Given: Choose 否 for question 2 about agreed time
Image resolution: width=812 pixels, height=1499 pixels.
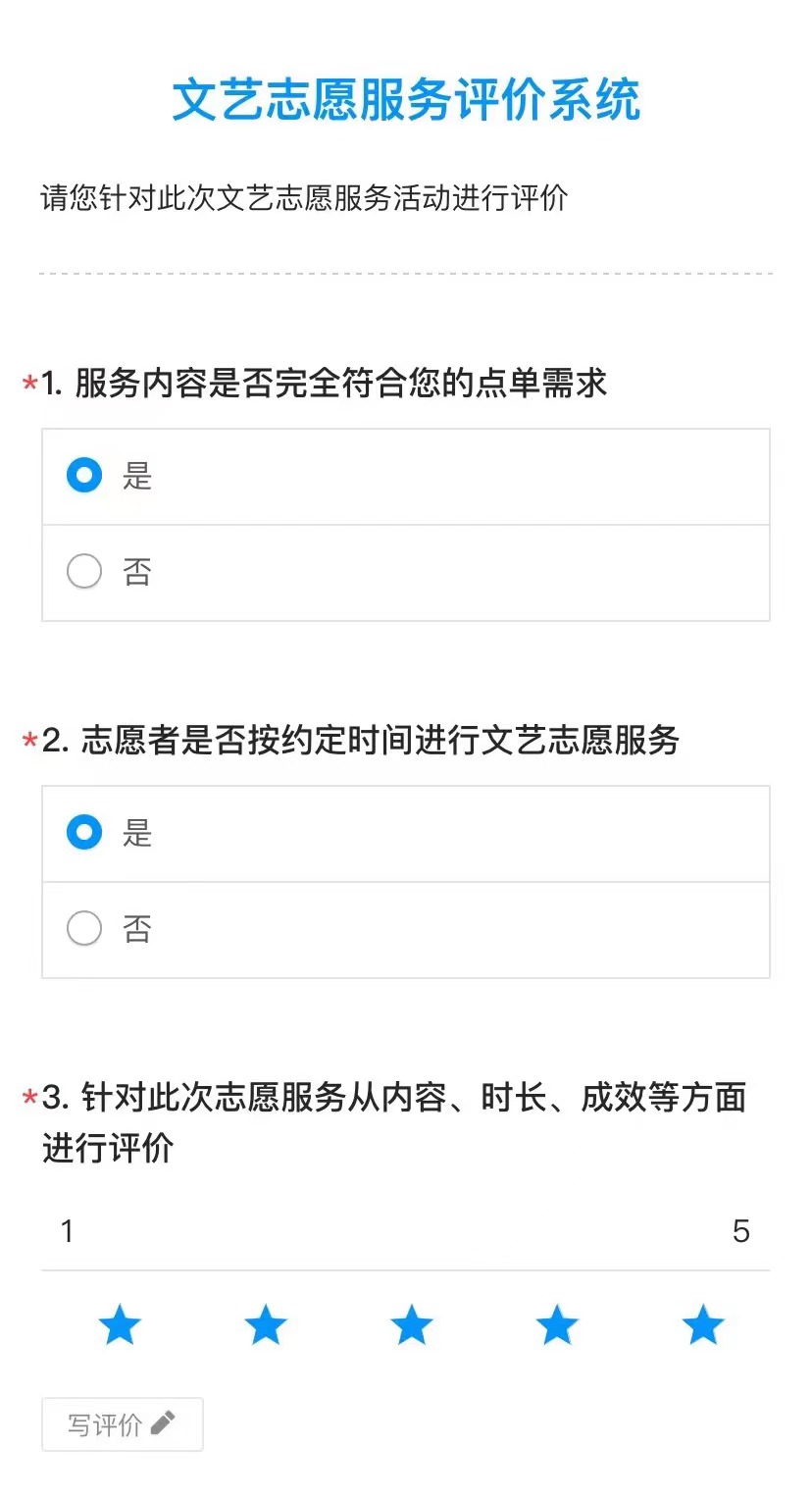Looking at the screenshot, I should coord(84,928).
